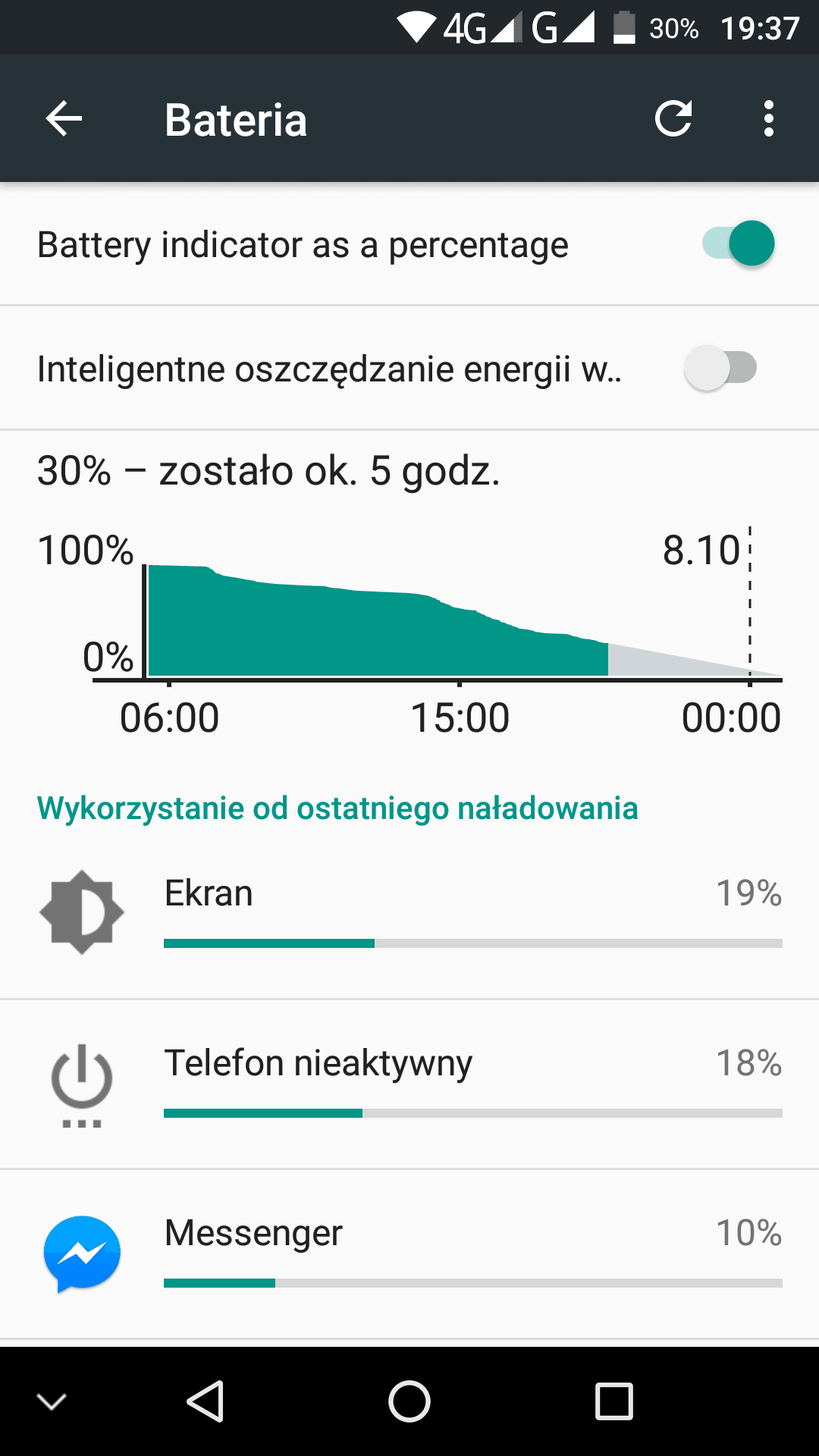Hide the navigation bar with the chevron
This screenshot has width=819, height=1456.
[52, 1401]
